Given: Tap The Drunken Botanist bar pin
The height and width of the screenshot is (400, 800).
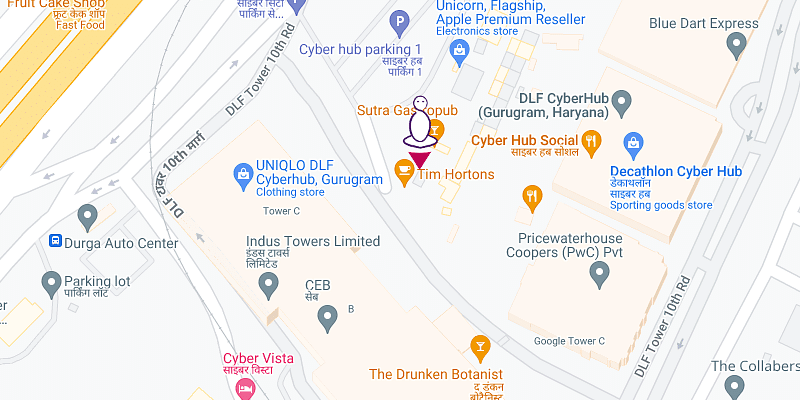Looking at the screenshot, I should pyautogui.click(x=480, y=347).
